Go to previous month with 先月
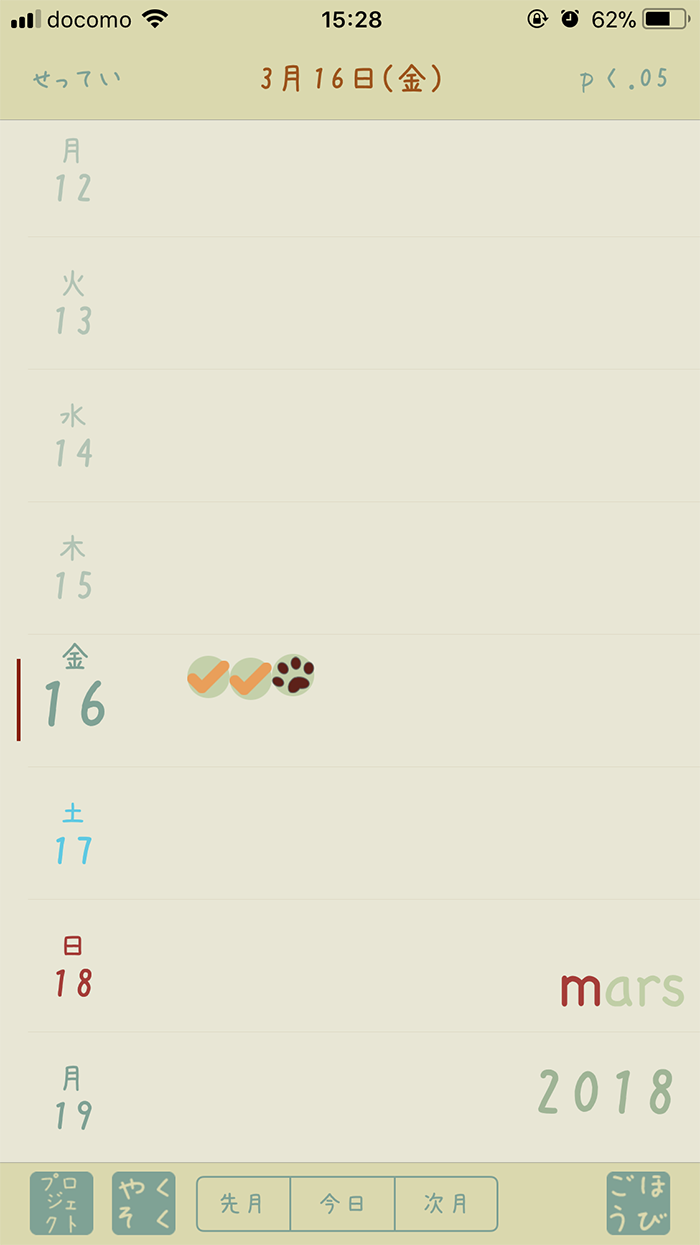700x1245 pixels. click(243, 1204)
